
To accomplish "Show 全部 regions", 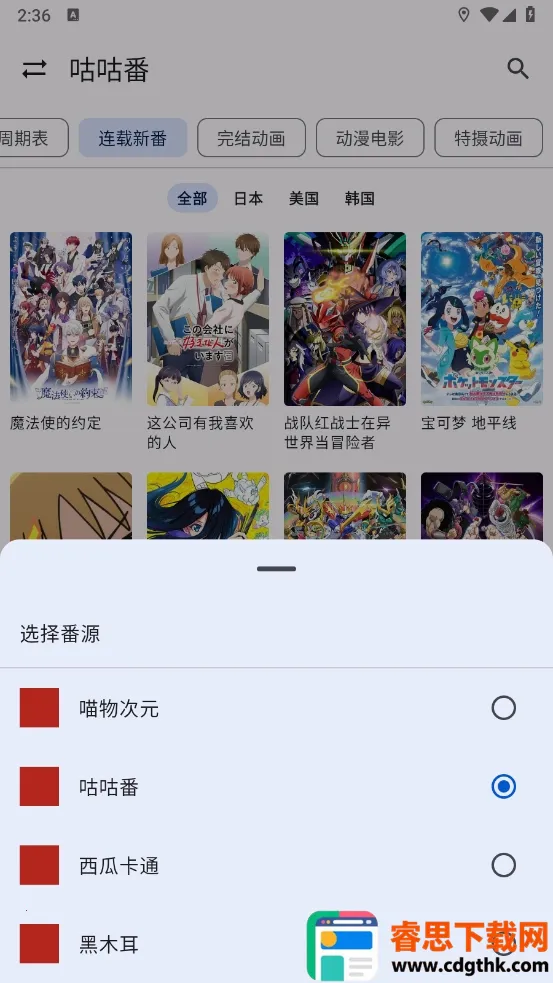I will [192, 199].
